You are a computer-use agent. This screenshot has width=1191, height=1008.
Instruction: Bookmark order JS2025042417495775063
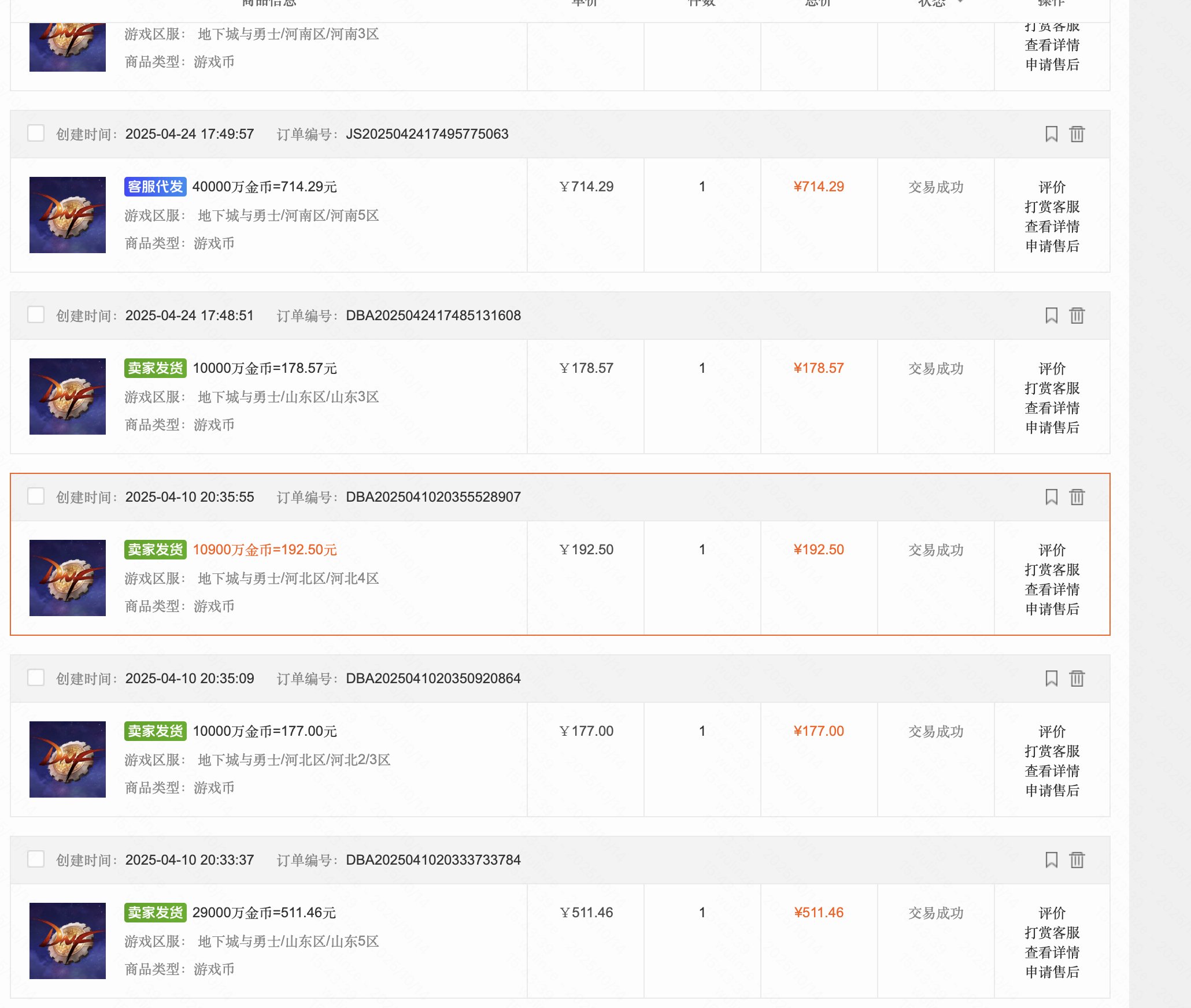[x=1051, y=134]
